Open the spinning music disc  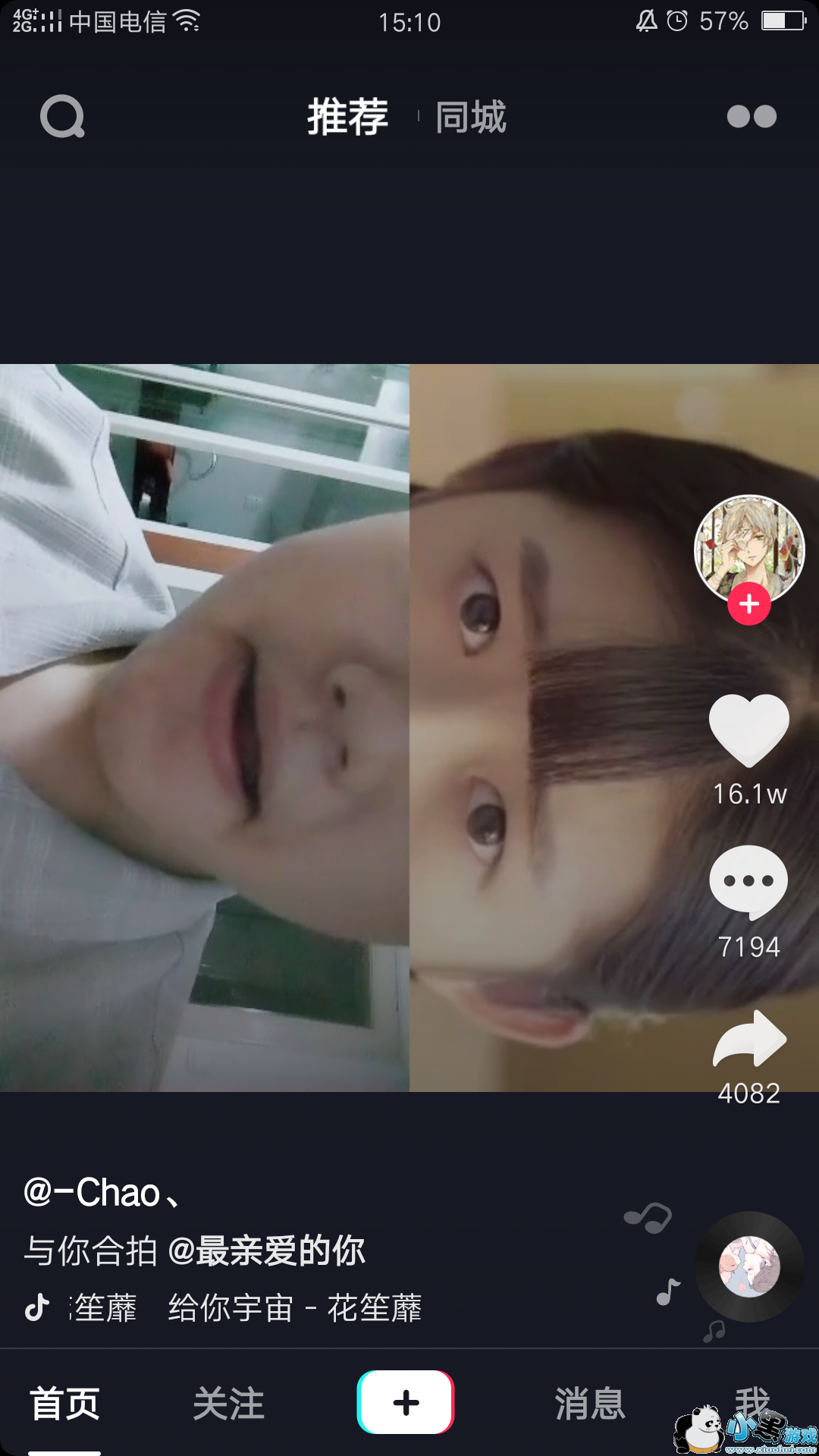pyautogui.click(x=749, y=1266)
